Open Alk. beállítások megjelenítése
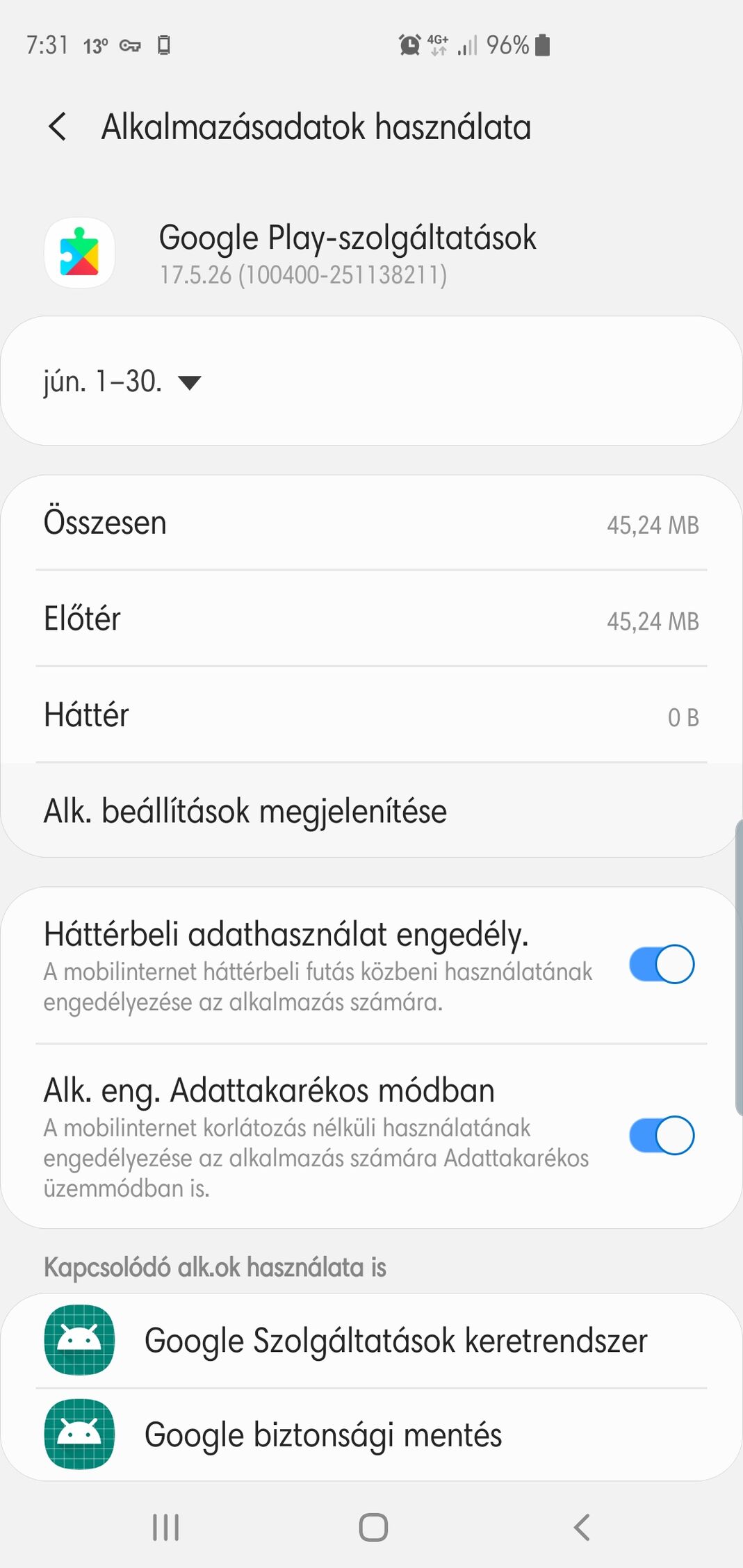The height and width of the screenshot is (1568, 743). 371,811
